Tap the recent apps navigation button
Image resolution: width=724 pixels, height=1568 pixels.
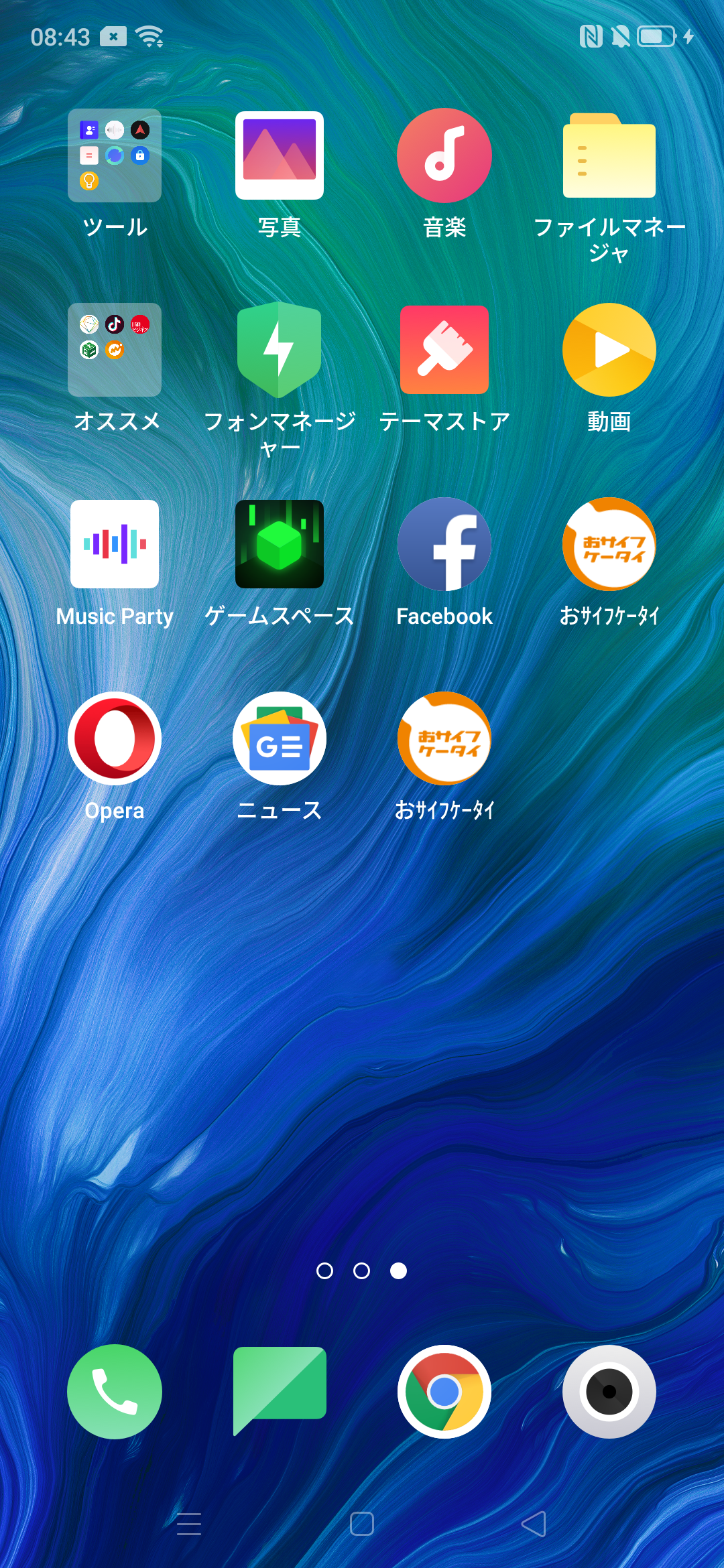[189, 1524]
